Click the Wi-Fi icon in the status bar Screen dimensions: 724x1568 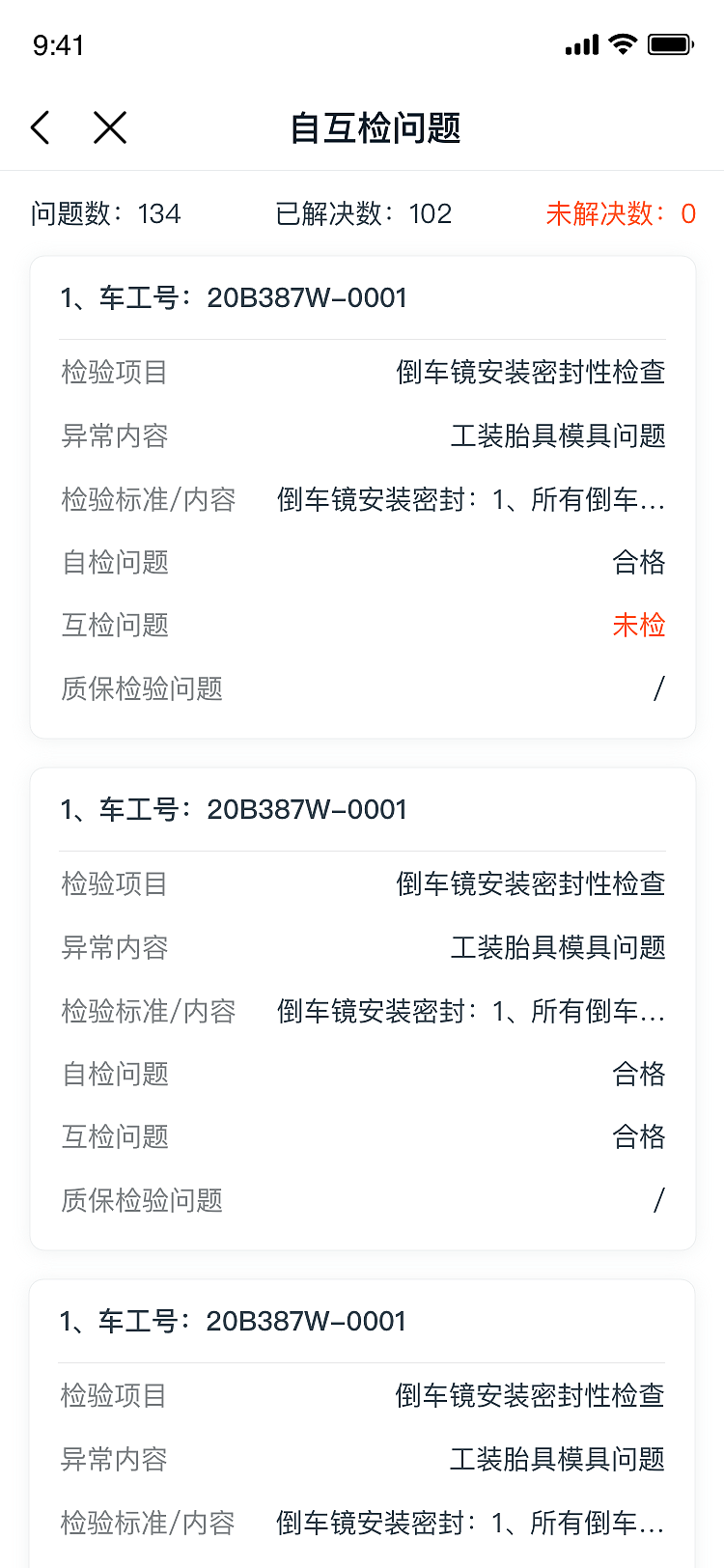pos(623,43)
